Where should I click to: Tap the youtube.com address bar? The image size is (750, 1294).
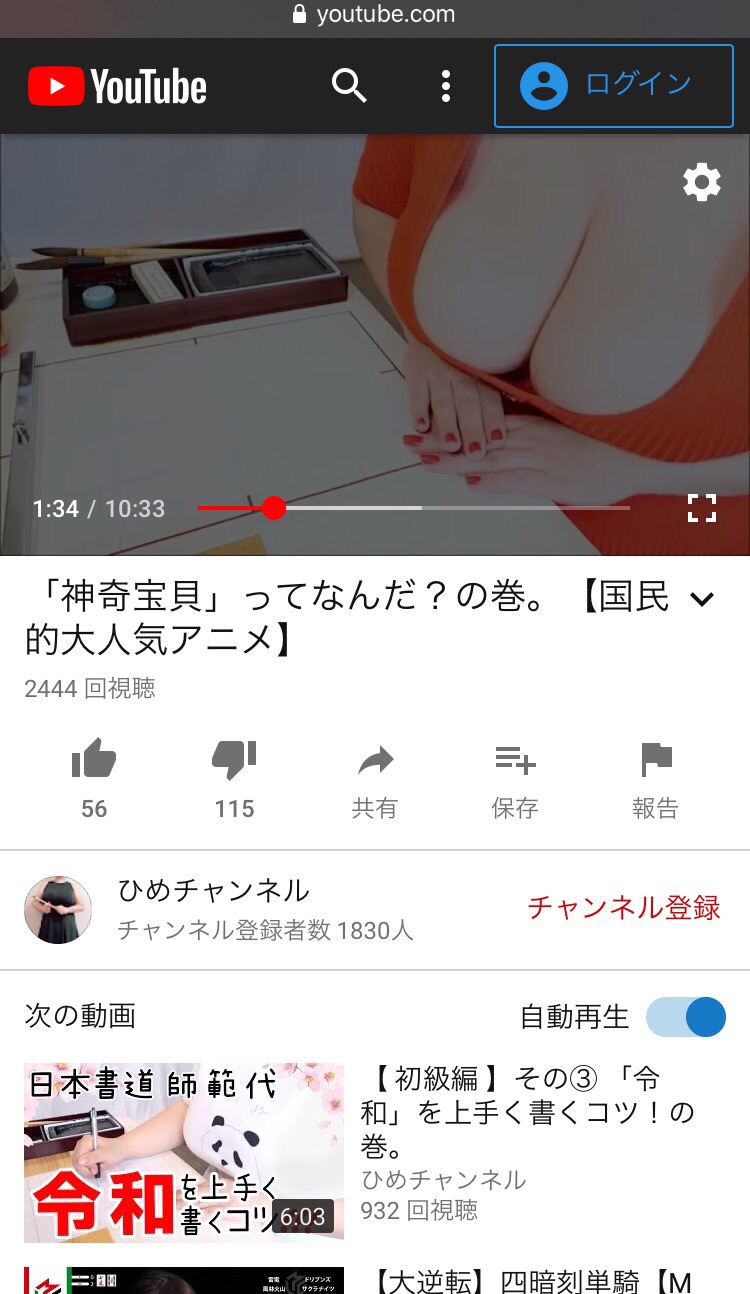coord(374,14)
